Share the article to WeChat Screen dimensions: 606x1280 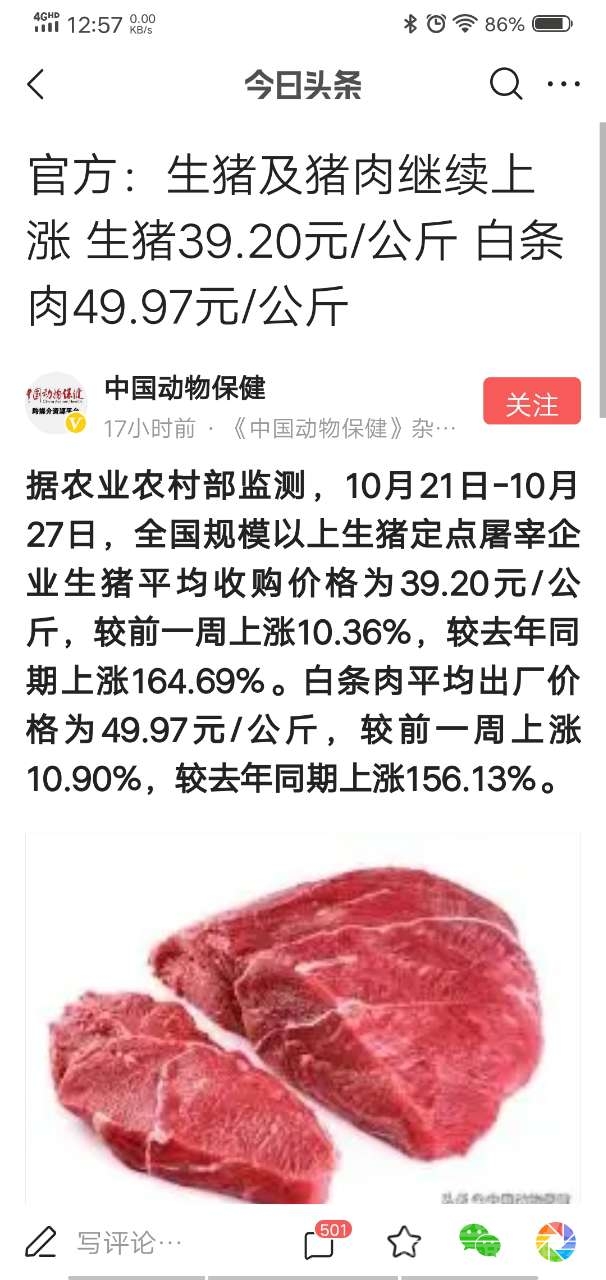(480, 1242)
